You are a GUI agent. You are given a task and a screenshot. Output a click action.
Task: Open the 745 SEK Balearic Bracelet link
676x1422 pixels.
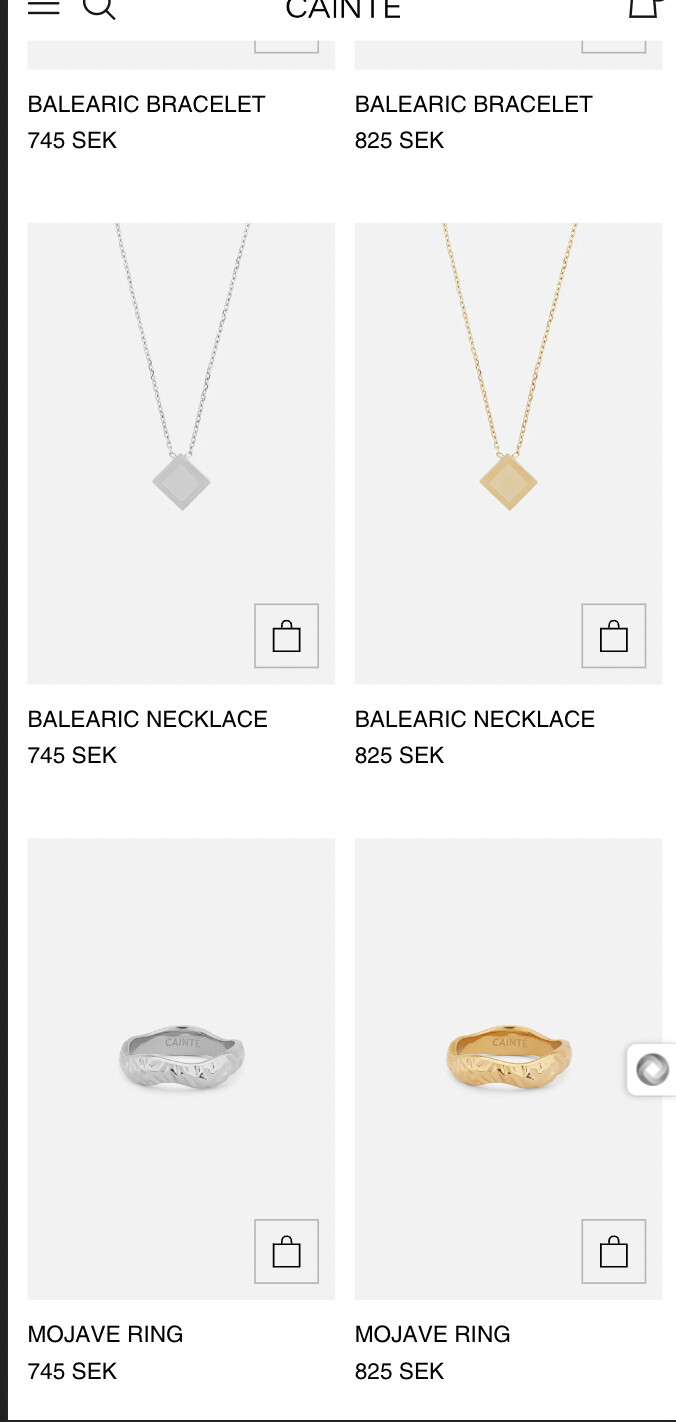146,104
